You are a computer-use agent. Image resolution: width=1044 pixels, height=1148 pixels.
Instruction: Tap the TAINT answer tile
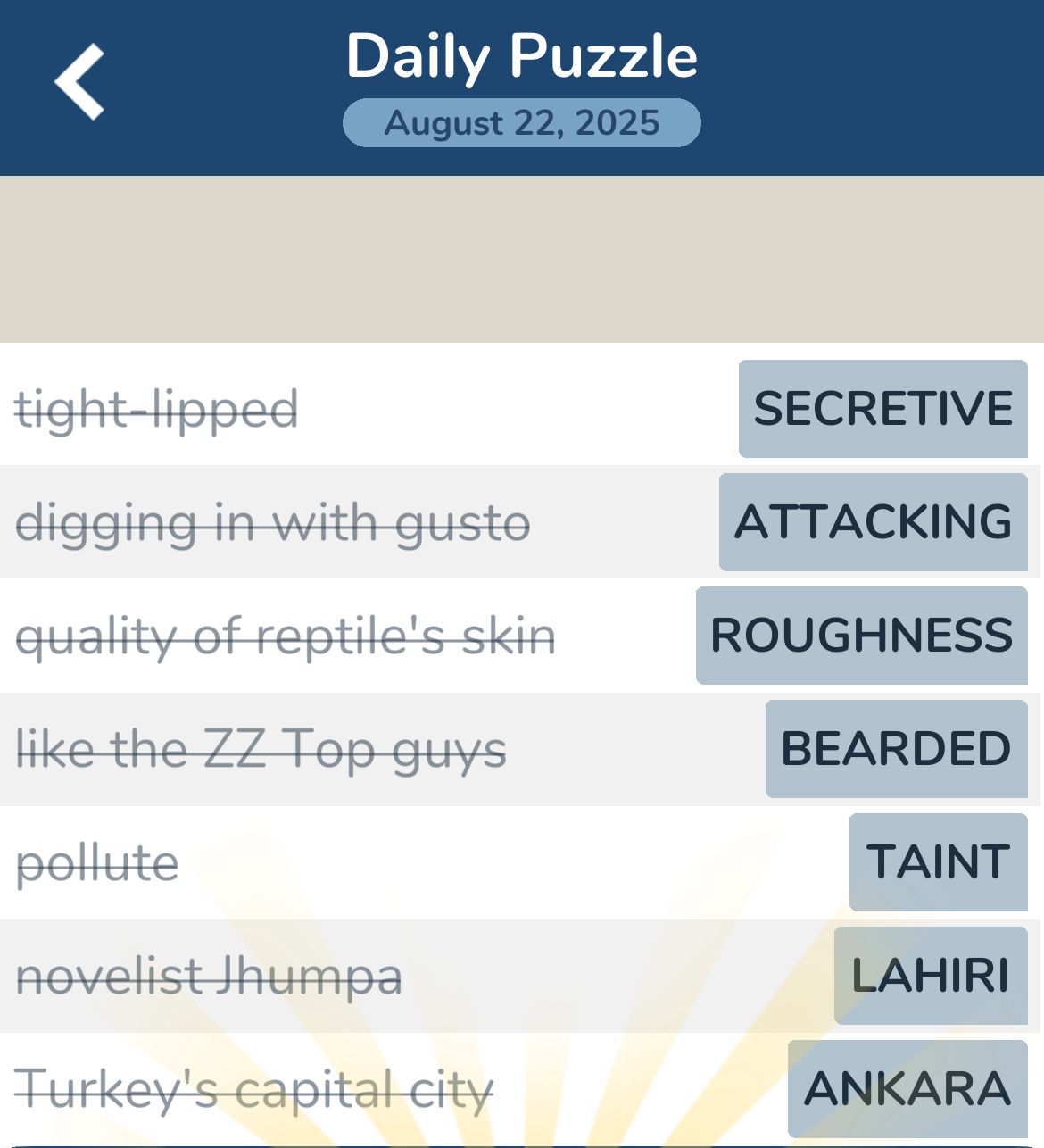(x=938, y=862)
